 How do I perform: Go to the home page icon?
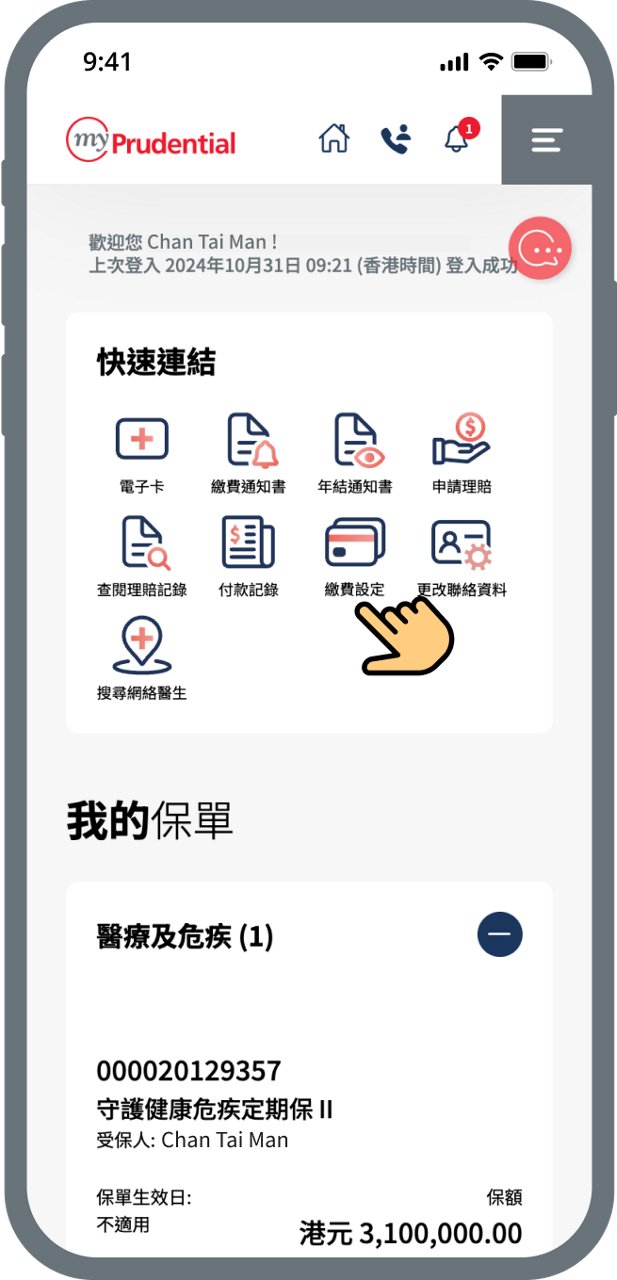click(334, 140)
